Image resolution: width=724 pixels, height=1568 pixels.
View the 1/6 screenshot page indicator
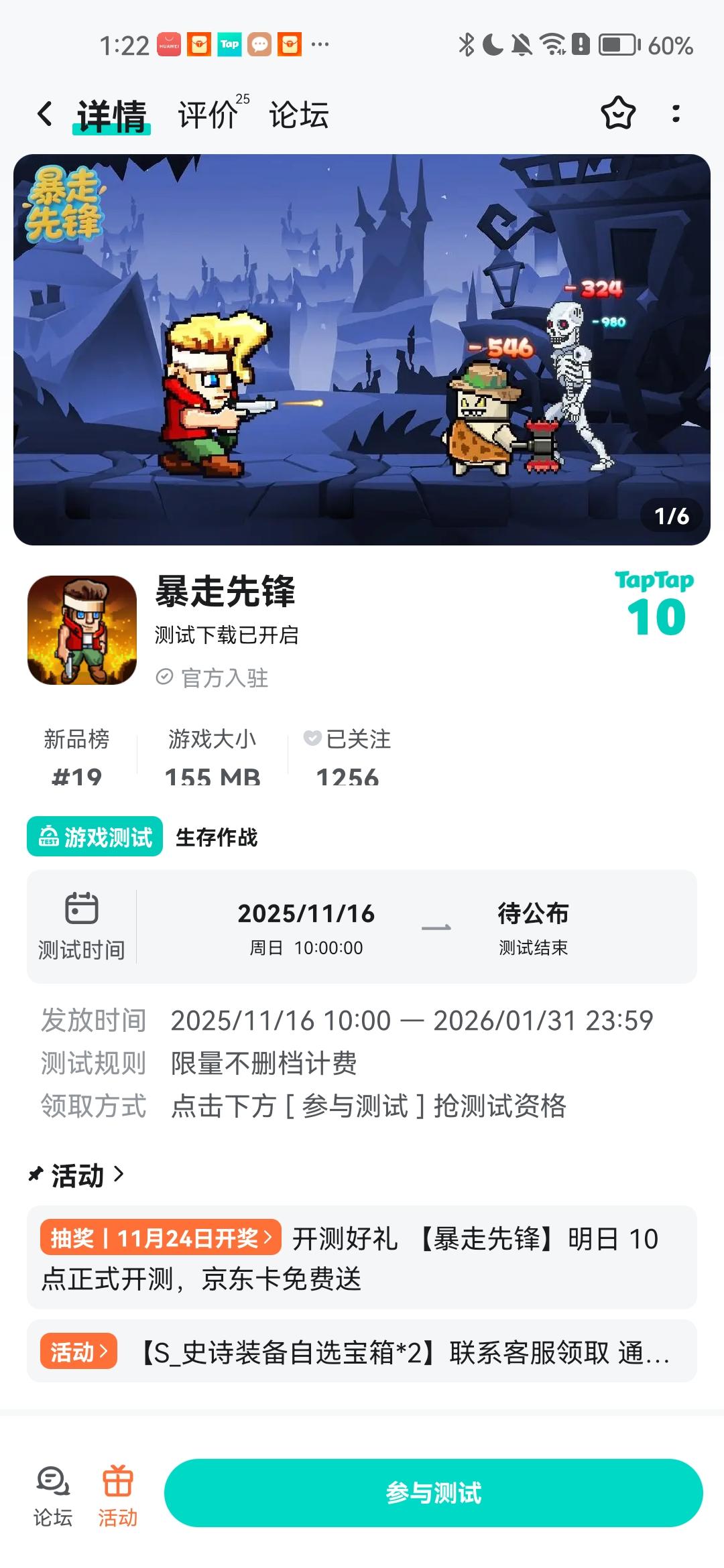670,515
